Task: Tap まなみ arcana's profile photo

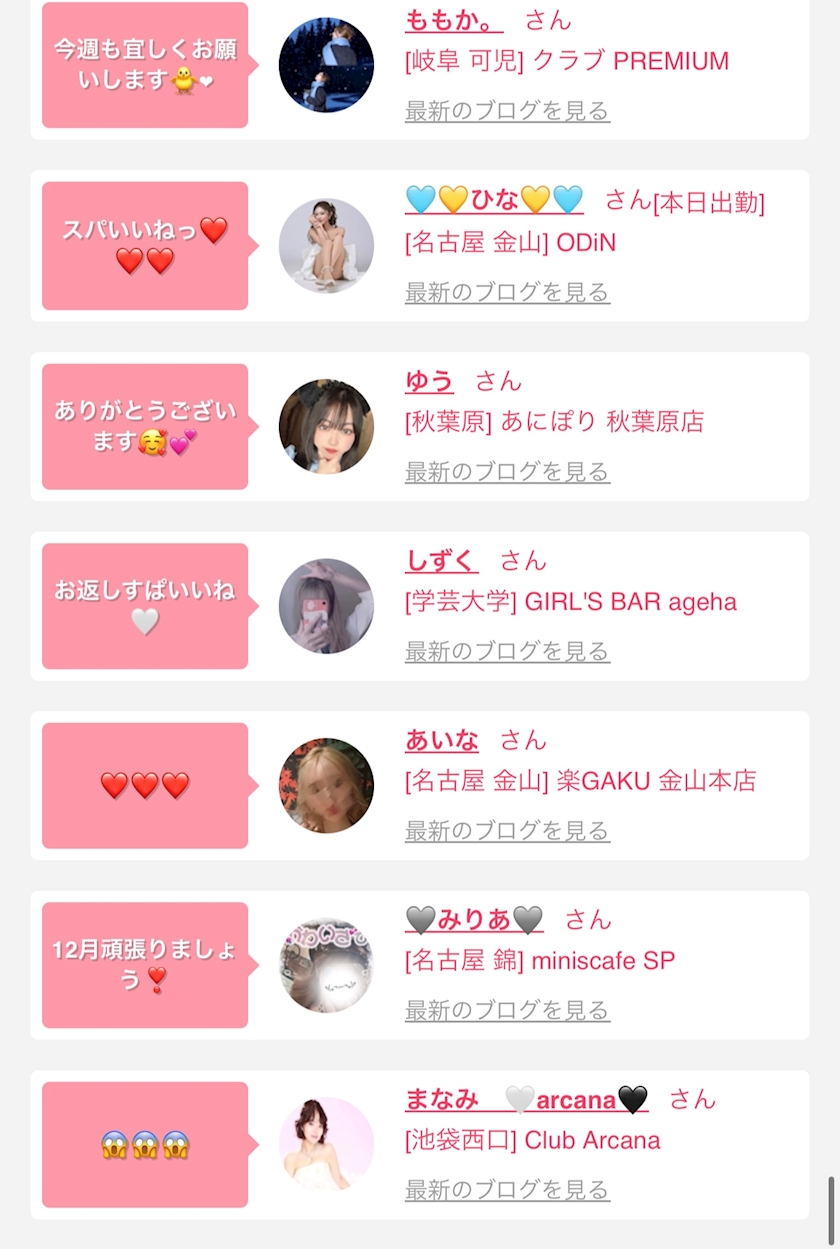Action: 326,1145
